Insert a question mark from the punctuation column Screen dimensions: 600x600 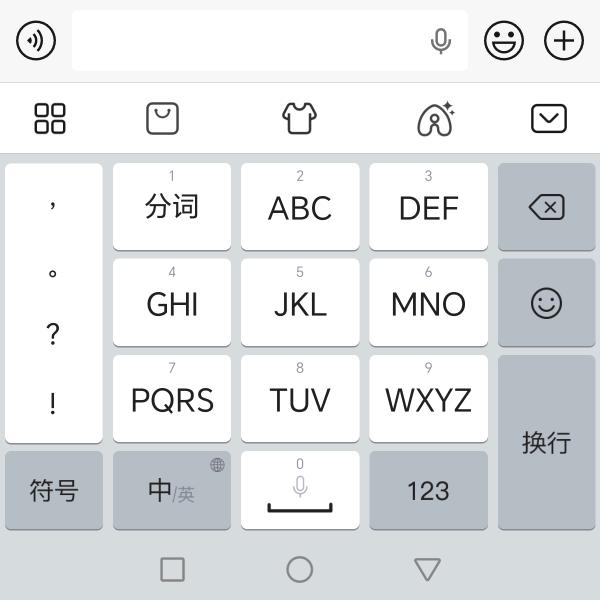[x=53, y=335]
